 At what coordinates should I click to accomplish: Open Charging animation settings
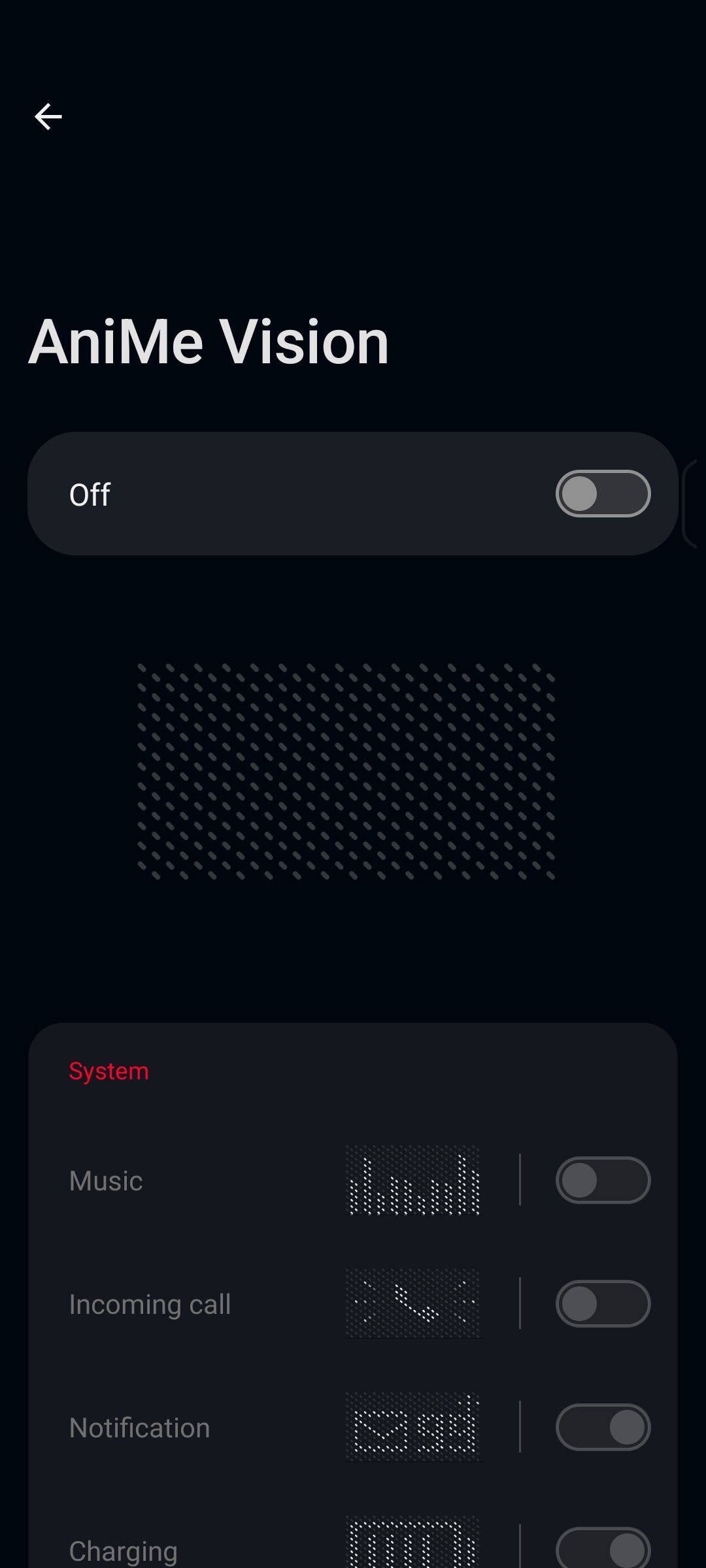point(261,1550)
